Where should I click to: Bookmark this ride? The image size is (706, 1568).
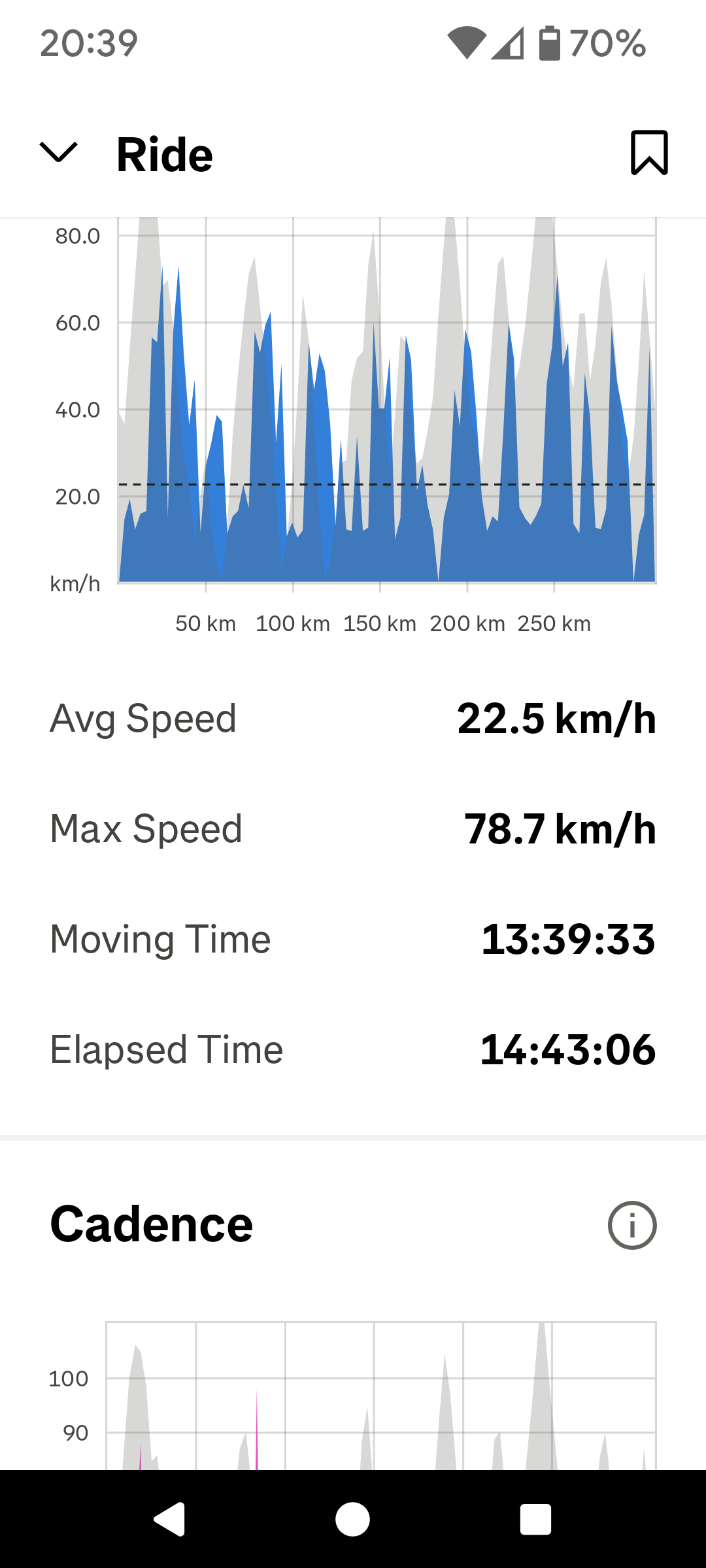[649, 153]
